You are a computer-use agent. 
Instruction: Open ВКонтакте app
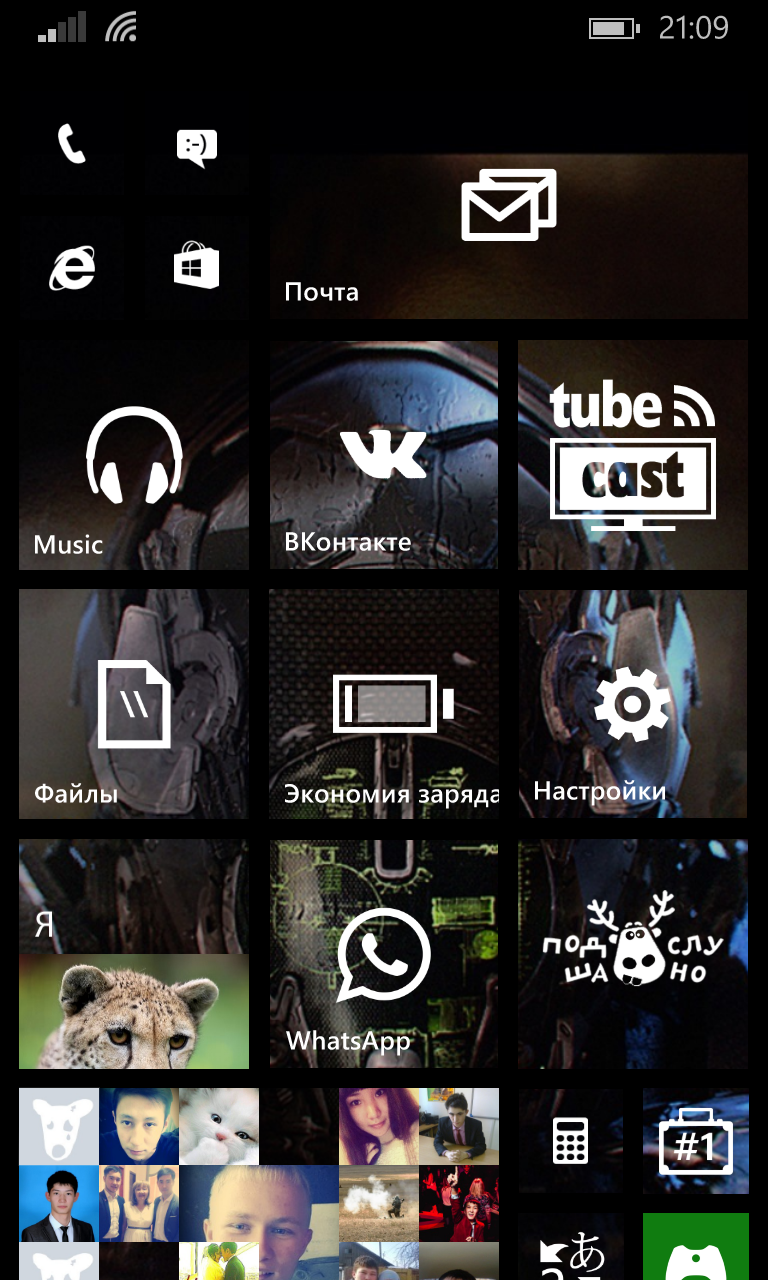pyautogui.click(x=384, y=455)
